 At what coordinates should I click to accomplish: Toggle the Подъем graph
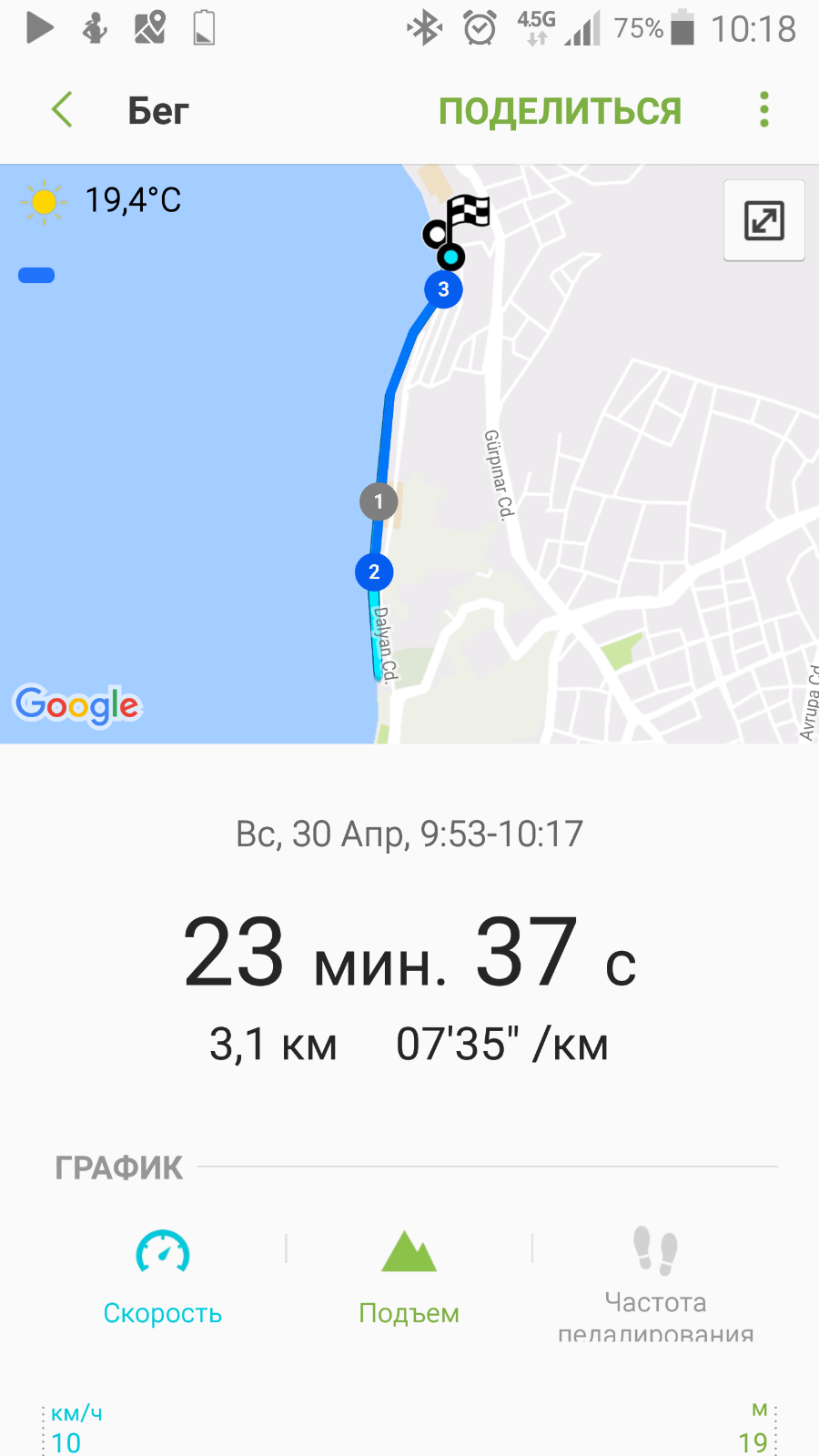(x=409, y=1276)
